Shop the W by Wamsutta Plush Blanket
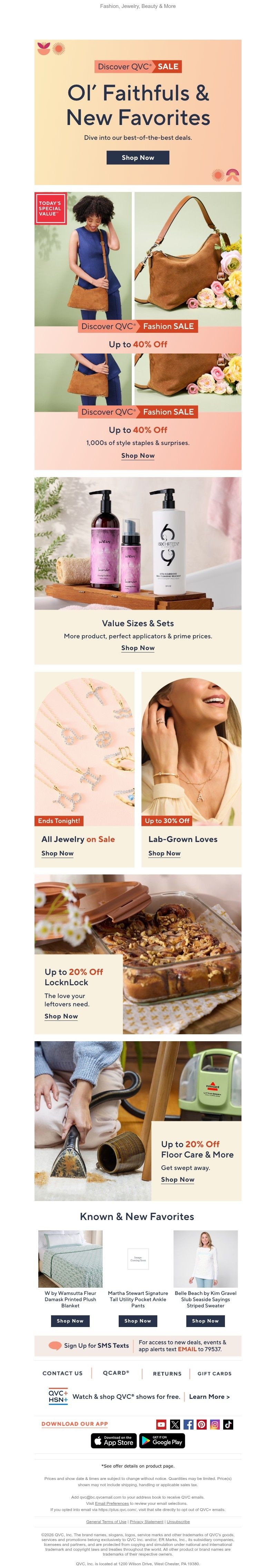The width and height of the screenshot is (276, 1568). [x=70, y=1321]
